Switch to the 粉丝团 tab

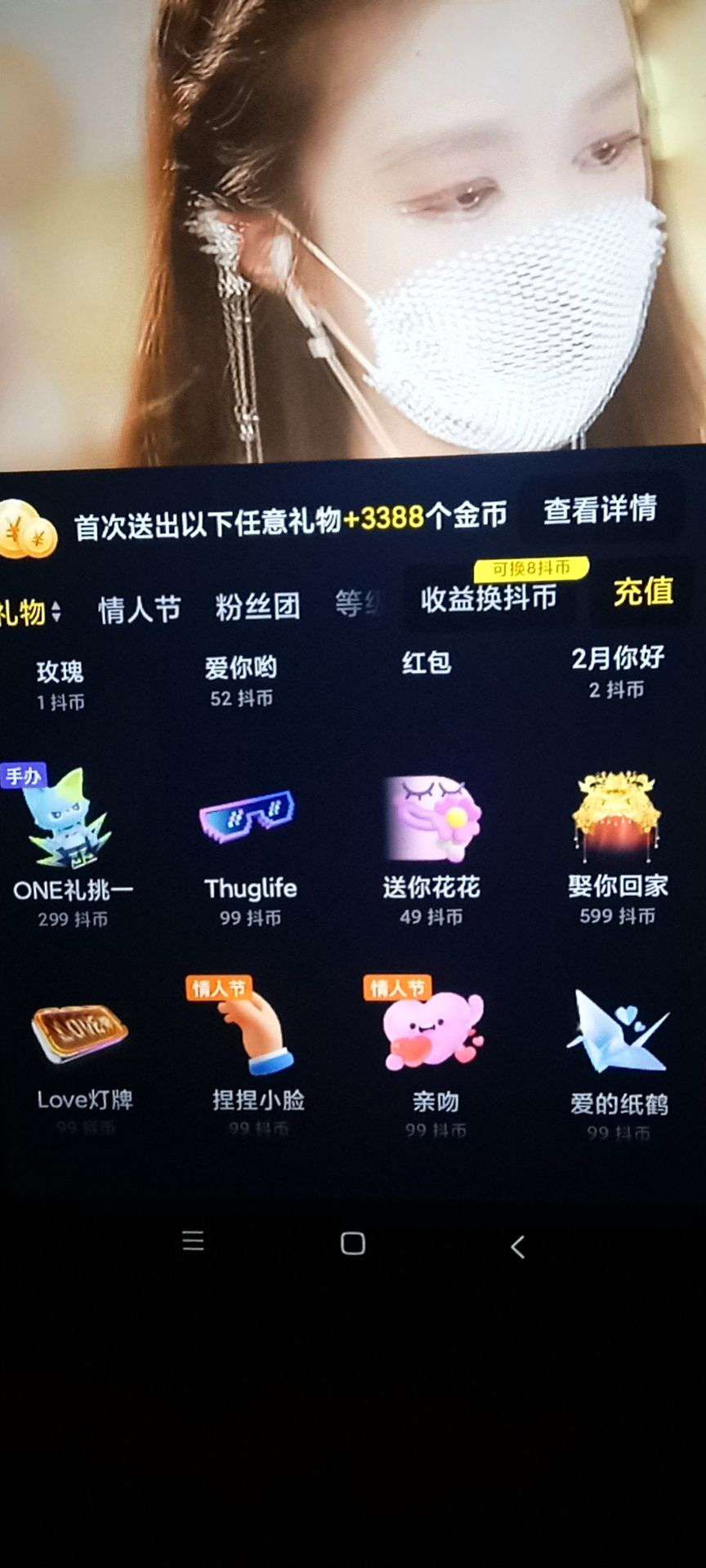pyautogui.click(x=257, y=607)
